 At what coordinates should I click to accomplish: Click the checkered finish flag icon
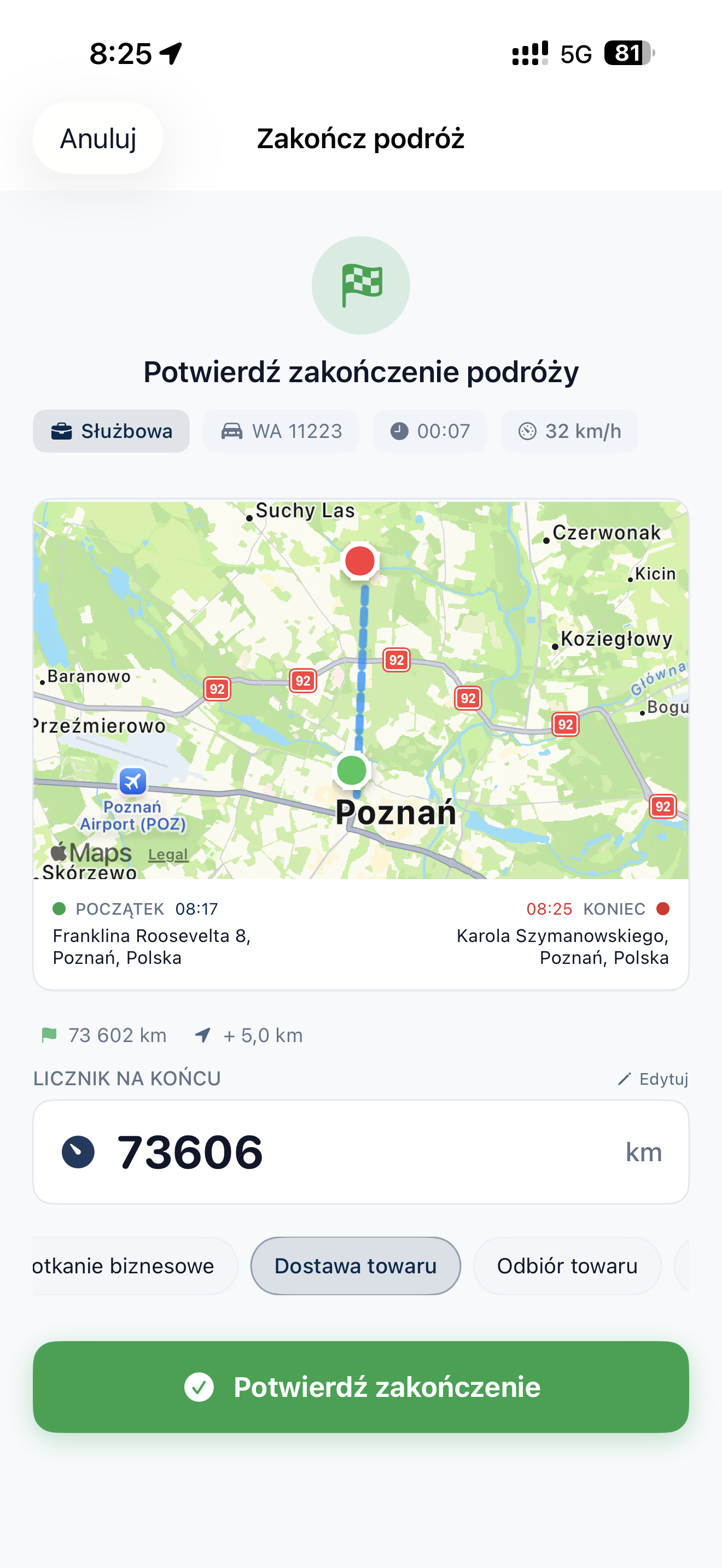point(360,285)
